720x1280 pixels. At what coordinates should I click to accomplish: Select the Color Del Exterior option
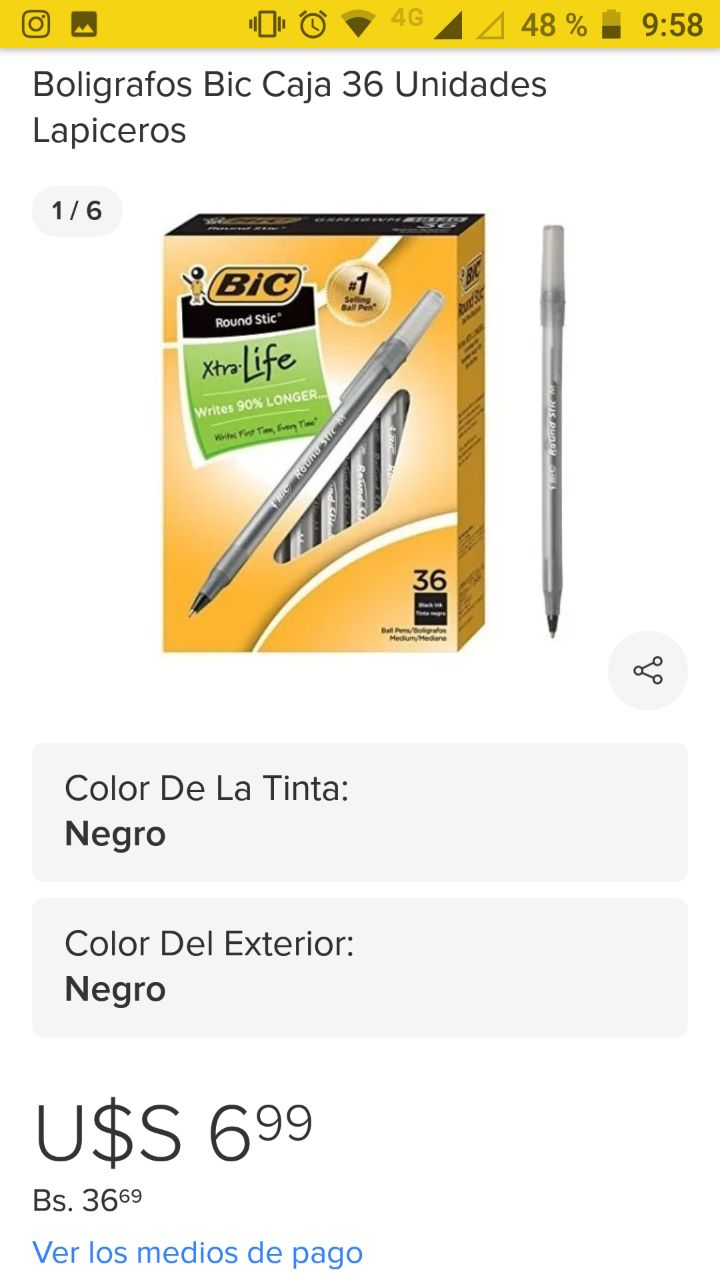[360, 967]
